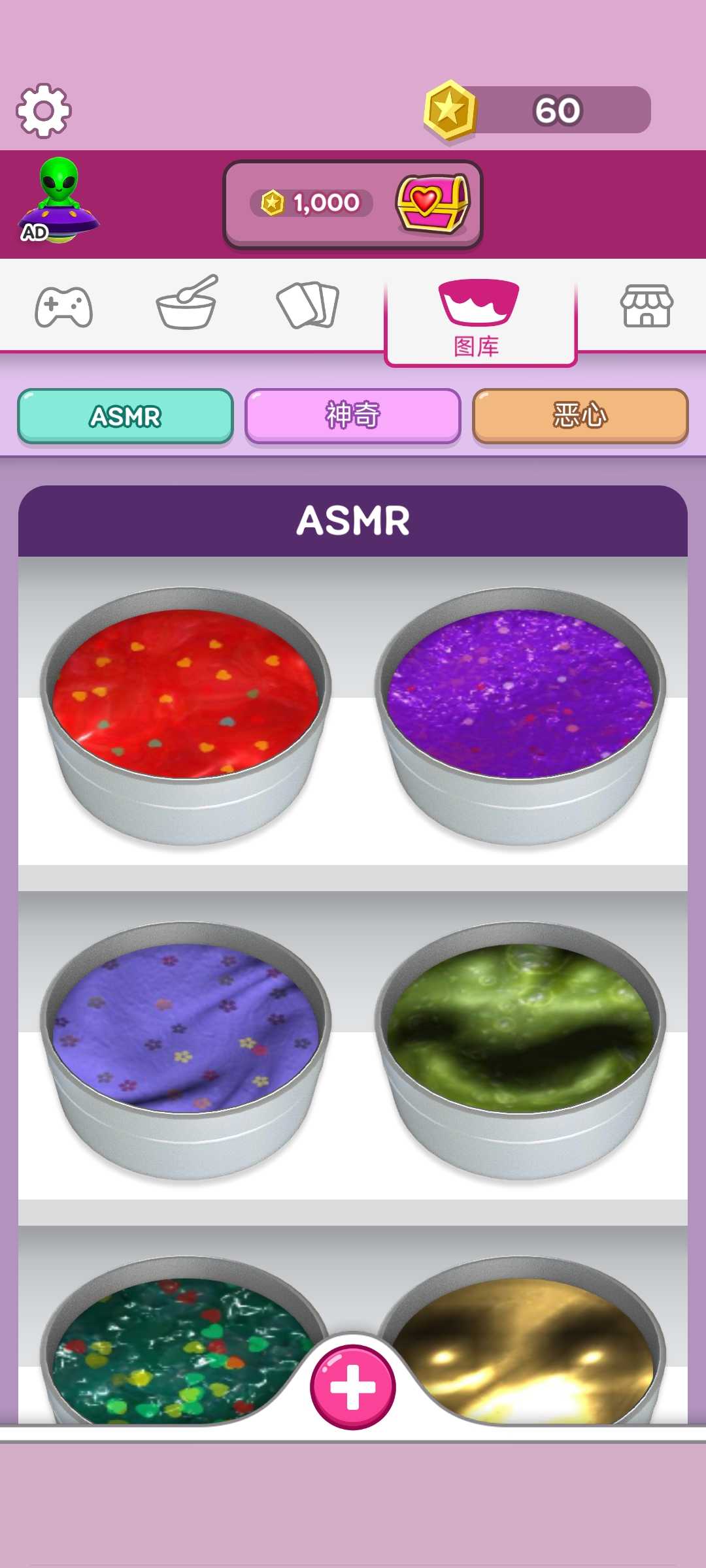Tap the alien UFO ad icon
This screenshot has height=1568, width=706.
point(59,201)
